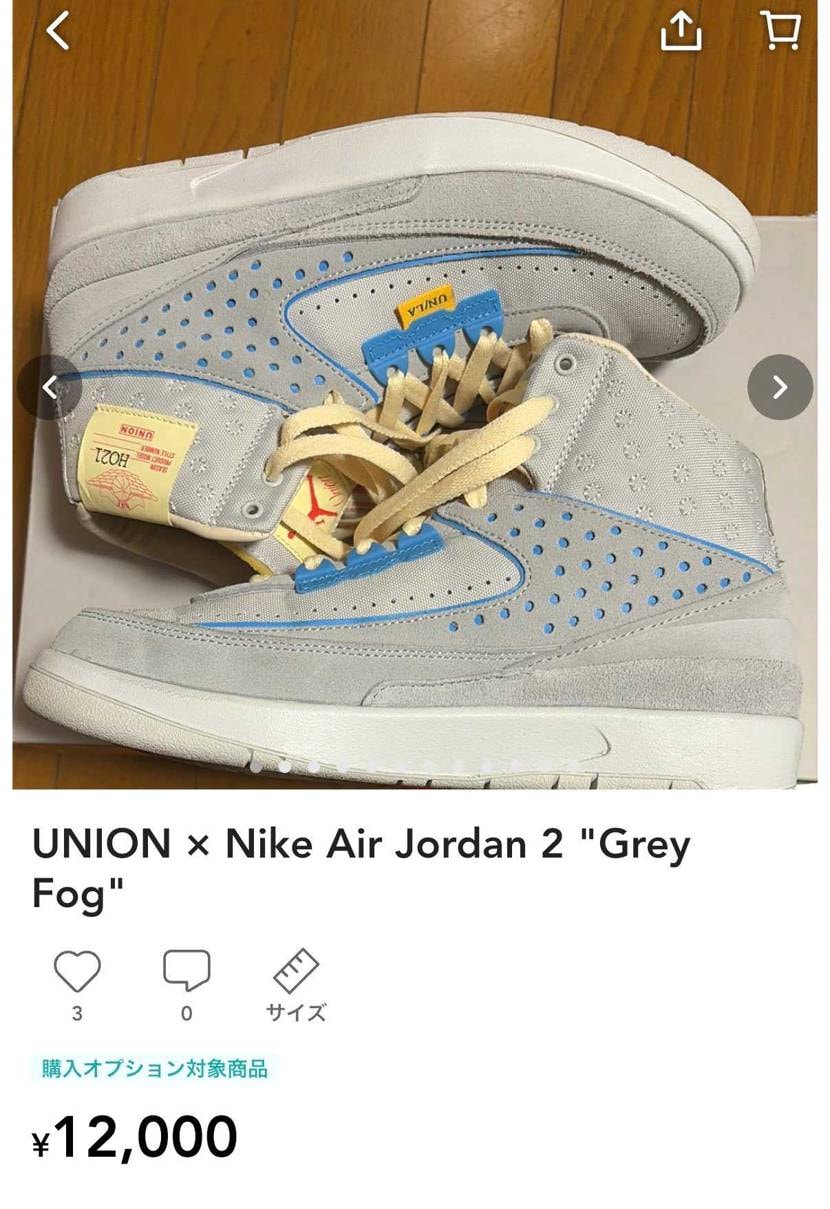Open the comments on this listing
The height and width of the screenshot is (1209, 830).
pyautogui.click(x=186, y=971)
